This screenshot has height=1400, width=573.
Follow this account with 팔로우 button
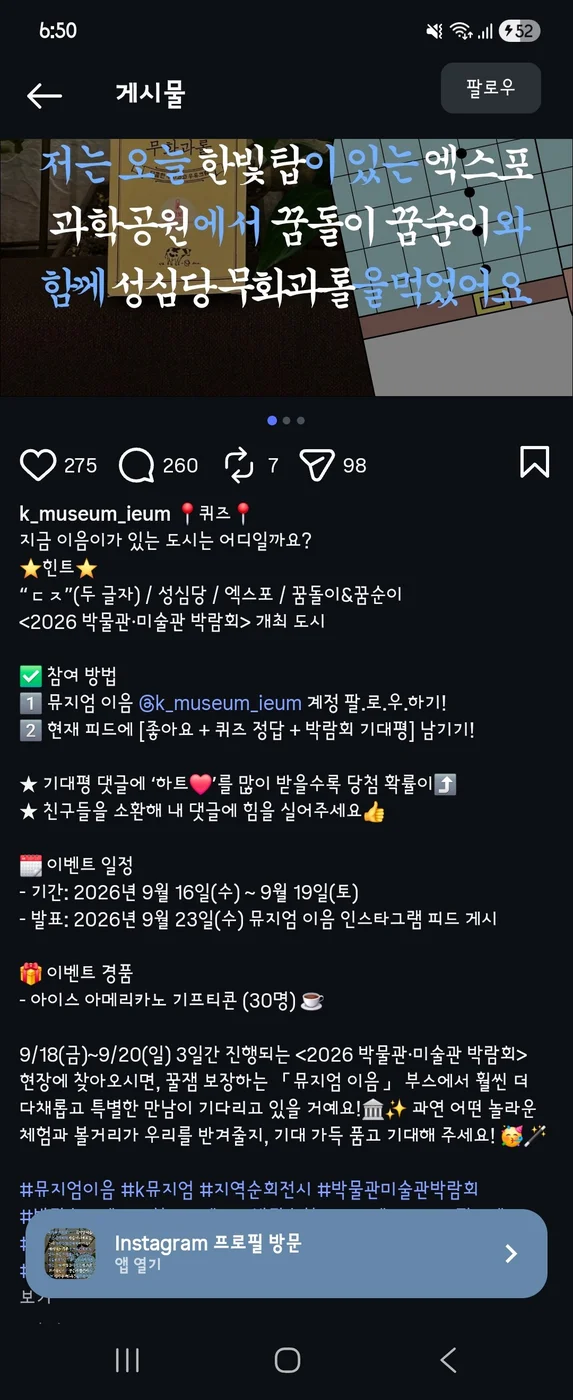(x=491, y=88)
